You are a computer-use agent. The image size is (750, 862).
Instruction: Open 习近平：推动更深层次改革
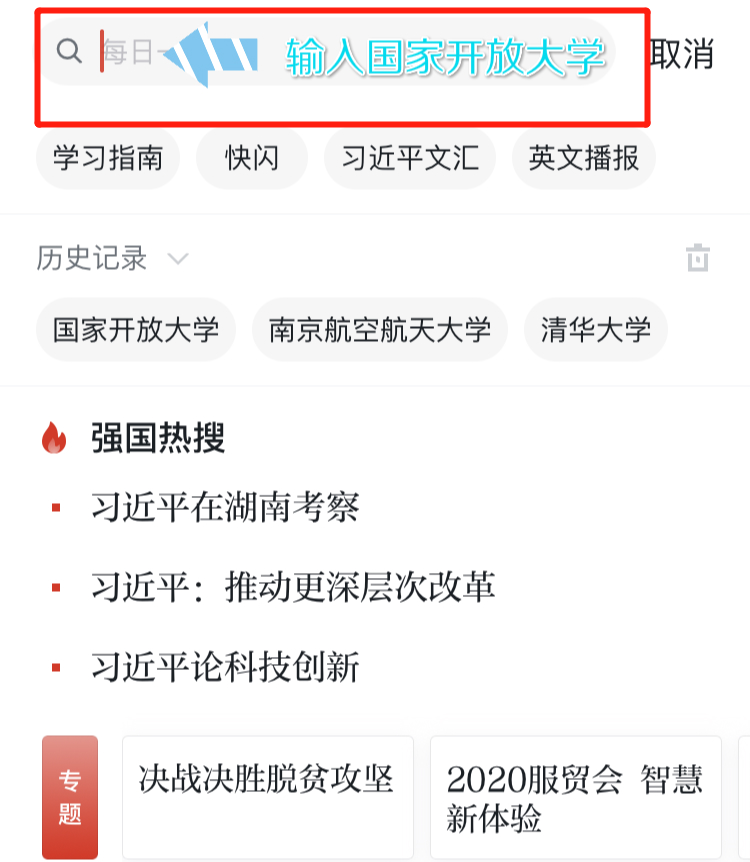[293, 587]
